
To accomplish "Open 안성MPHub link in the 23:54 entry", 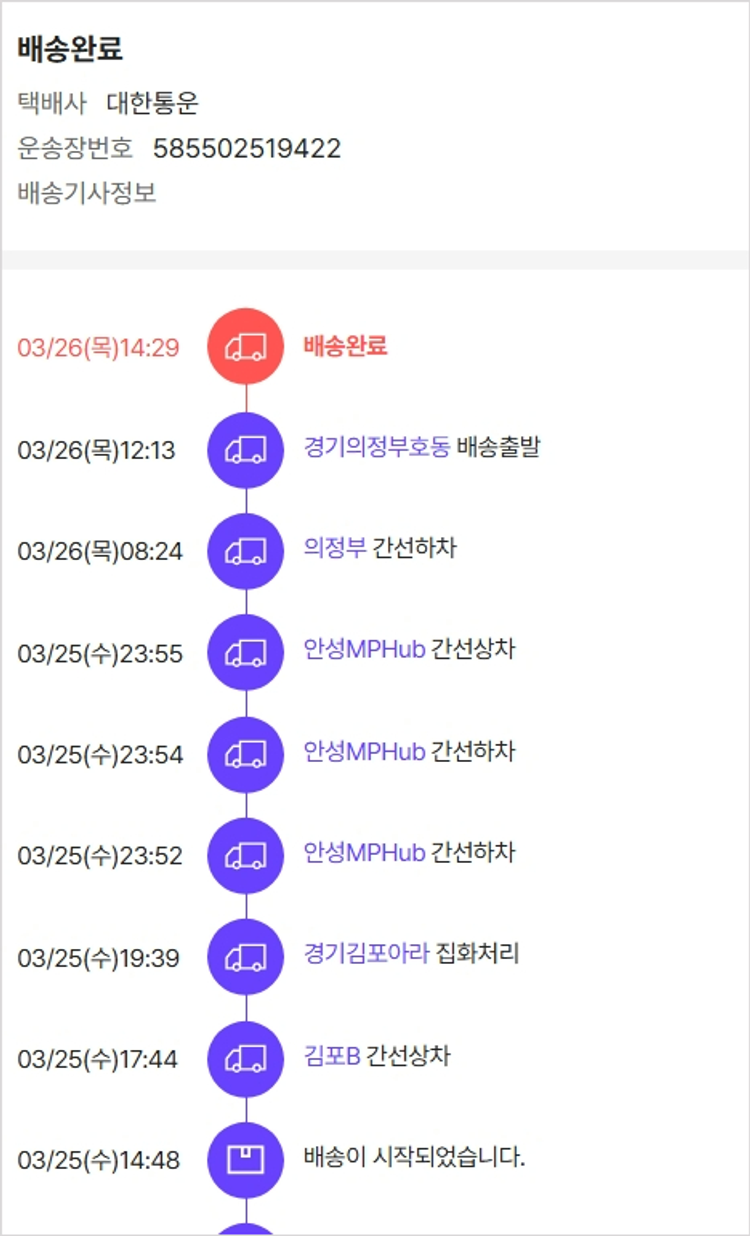I will pos(364,751).
